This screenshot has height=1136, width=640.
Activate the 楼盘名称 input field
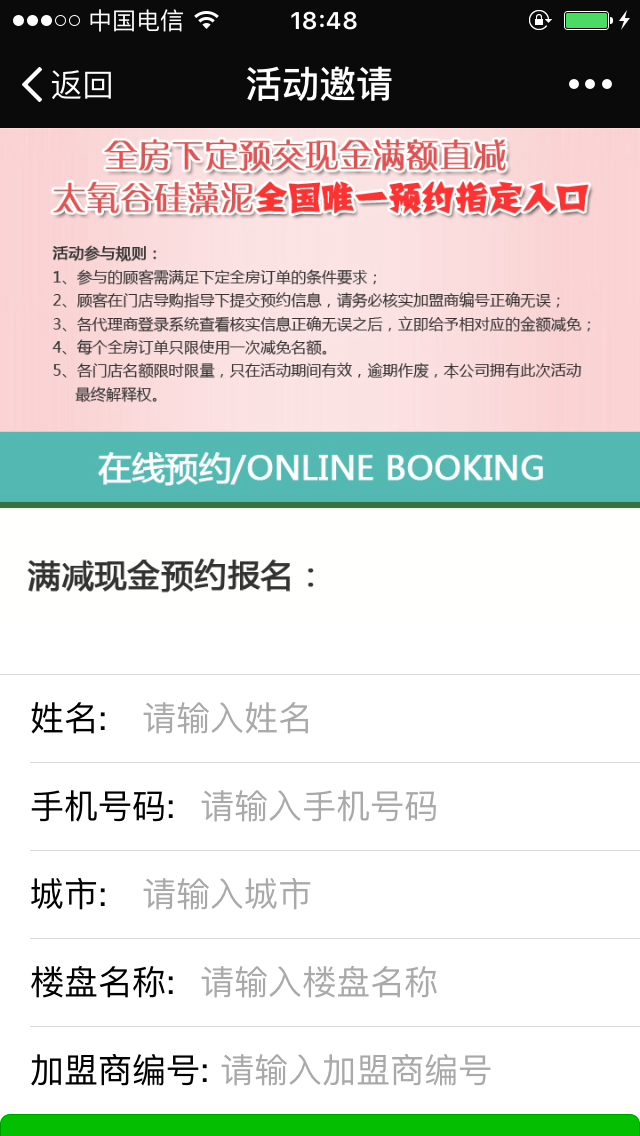[410, 982]
